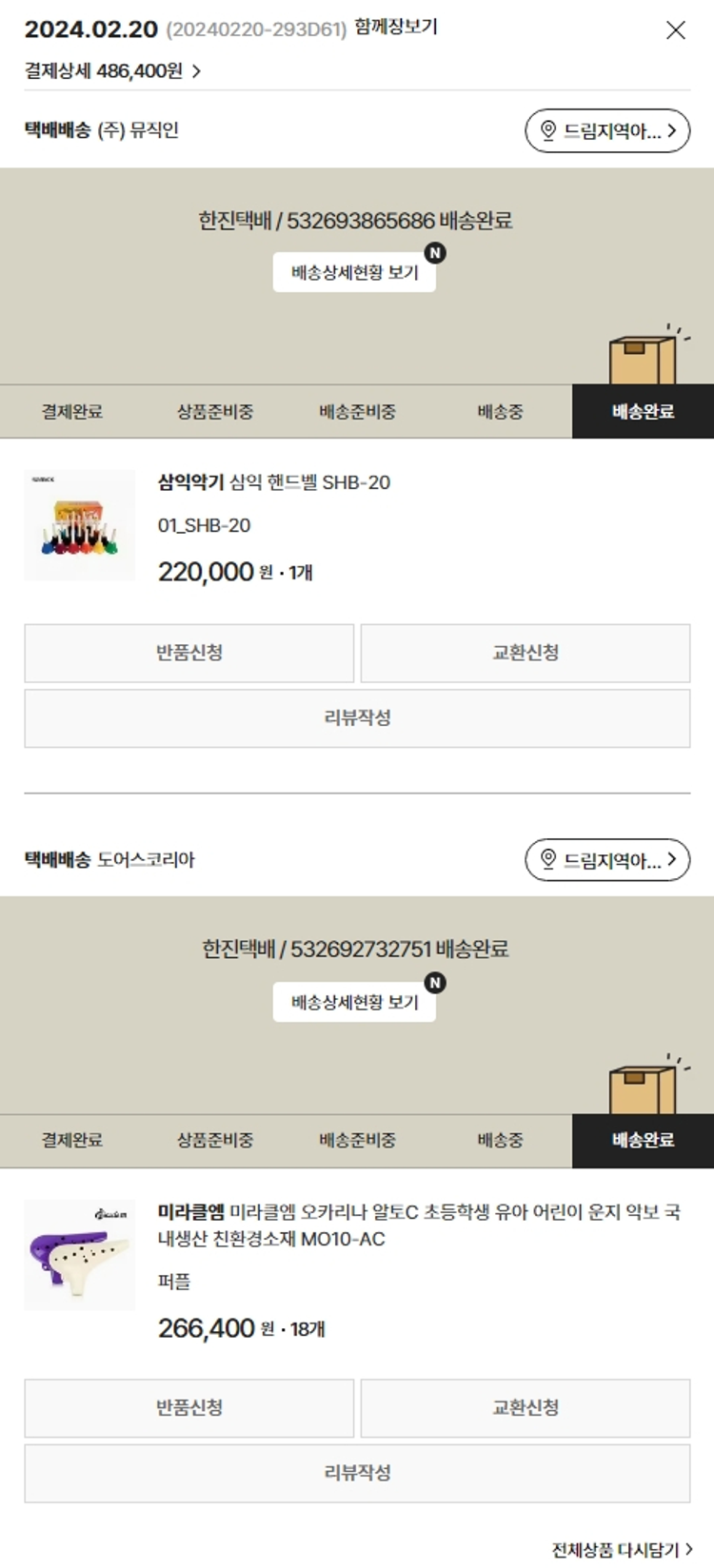The image size is (714, 1568).
Task: Open 결제상세 486,400원 payment details
Action: click(x=112, y=71)
